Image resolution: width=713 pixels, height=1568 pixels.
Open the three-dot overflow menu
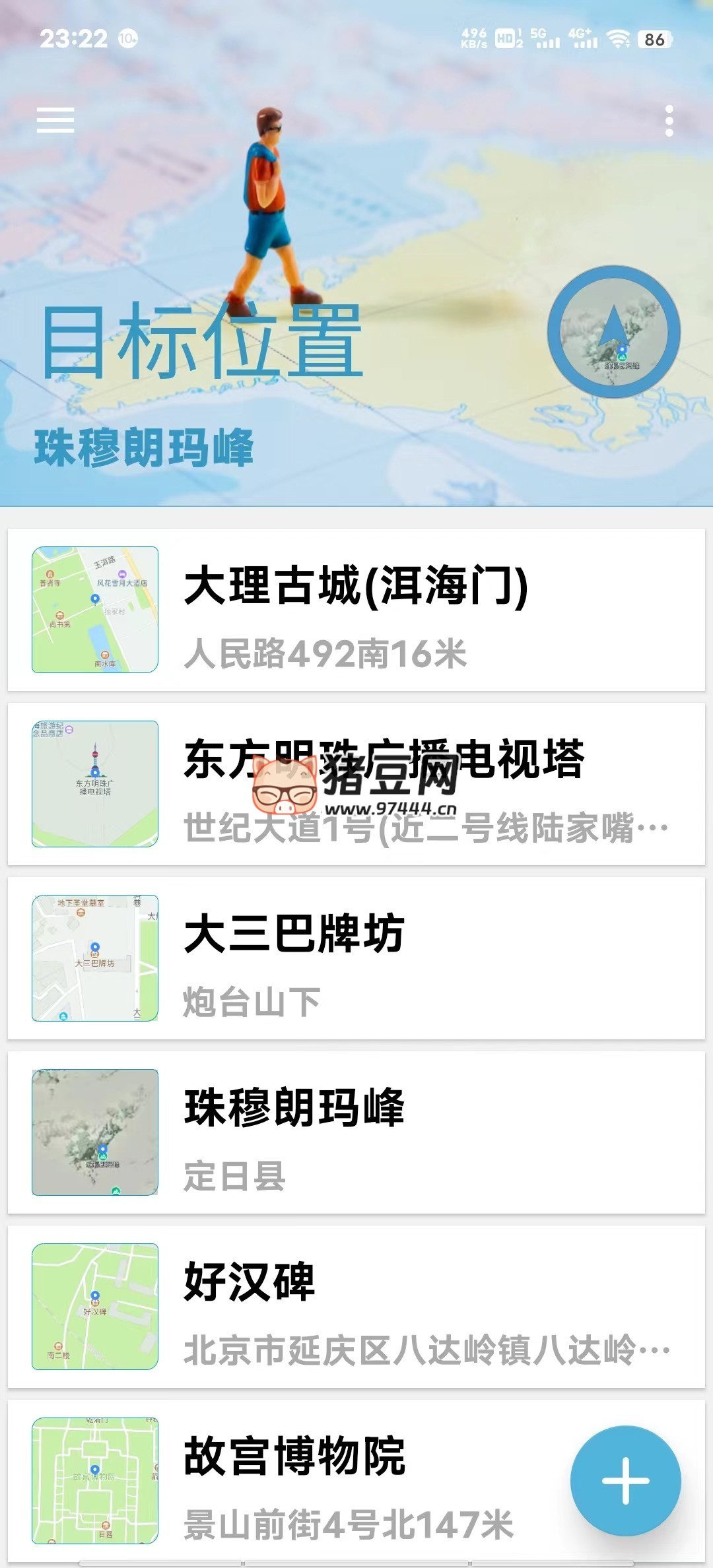coord(669,121)
